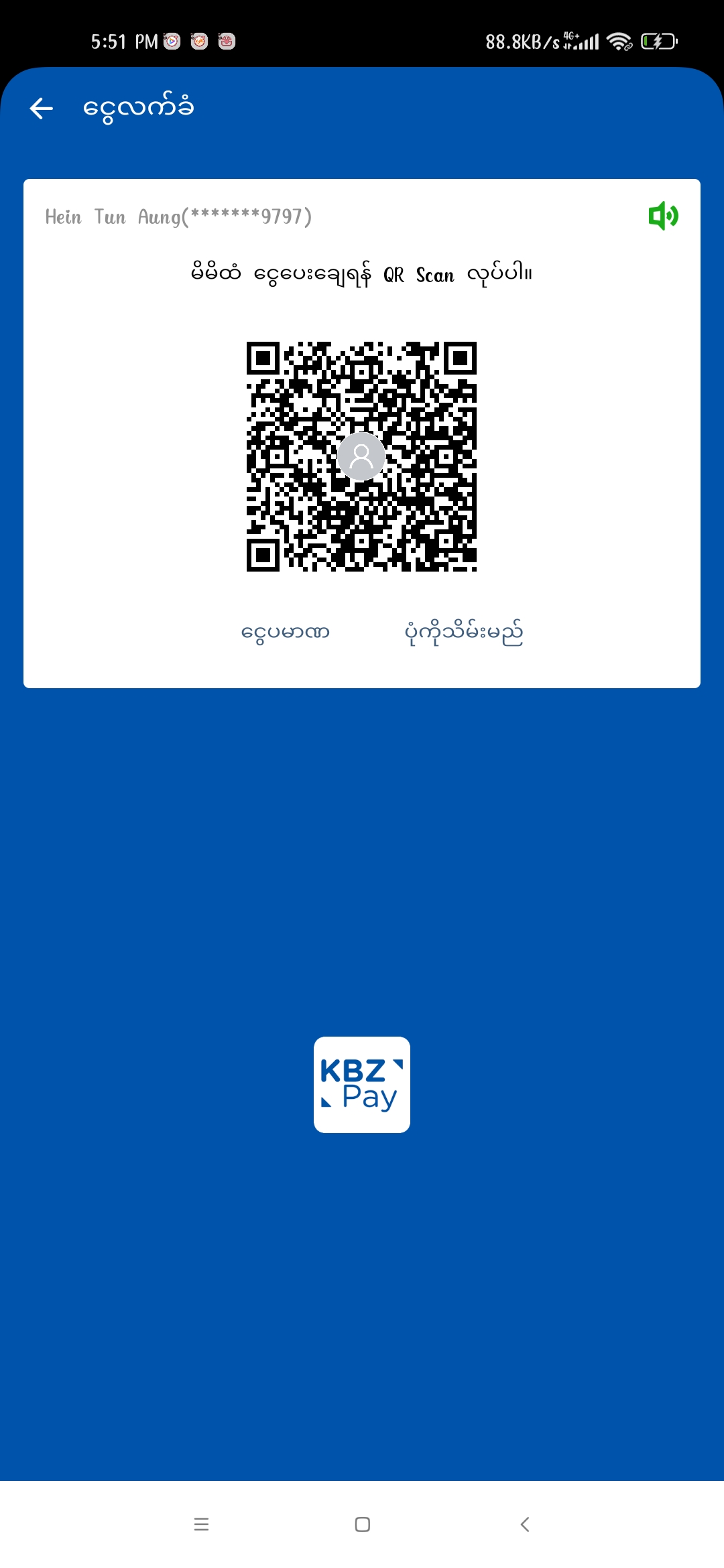The width and height of the screenshot is (724, 1568).
Task: Tap ပုံကိုသိမ်းမည် to save QR image
Action: point(464,633)
